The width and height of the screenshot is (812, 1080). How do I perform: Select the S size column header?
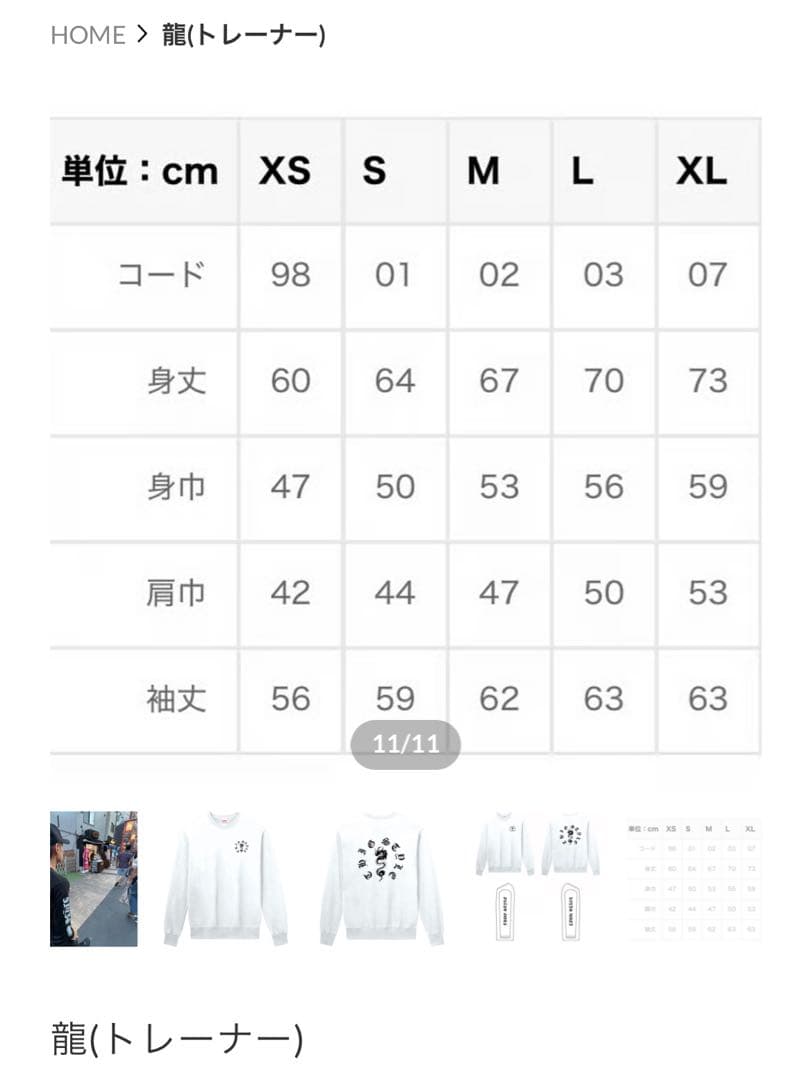[x=374, y=171]
